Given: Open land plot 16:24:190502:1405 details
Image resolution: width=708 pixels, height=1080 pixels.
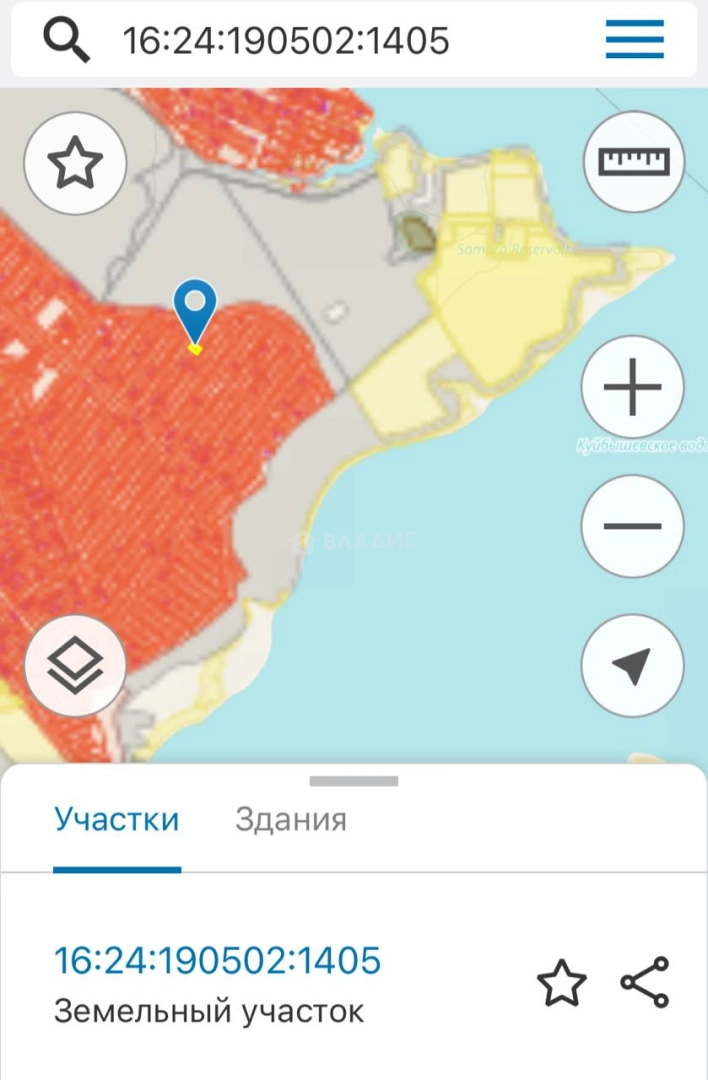Looking at the screenshot, I should coord(217,961).
